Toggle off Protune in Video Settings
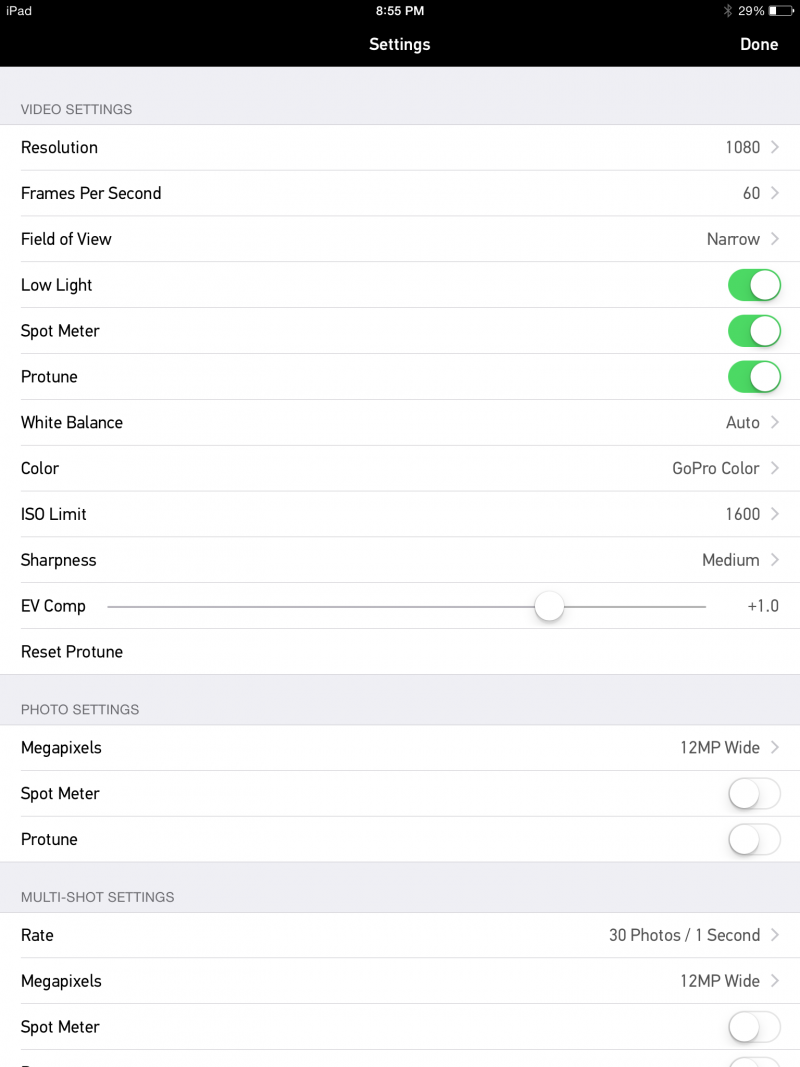Viewport: 800px width, 1067px height. 753,377
